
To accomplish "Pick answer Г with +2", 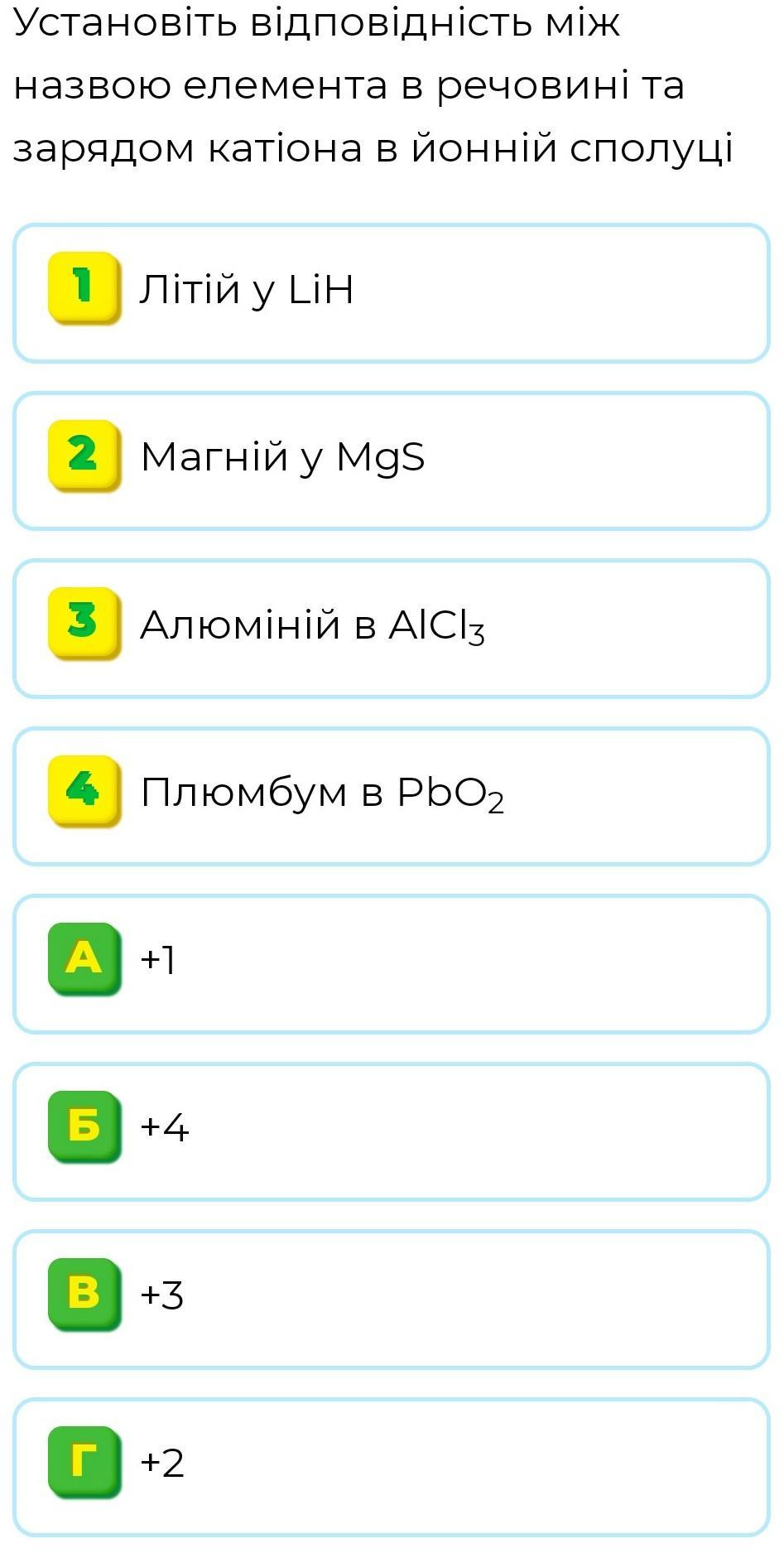I will pyautogui.click(x=392, y=1468).
